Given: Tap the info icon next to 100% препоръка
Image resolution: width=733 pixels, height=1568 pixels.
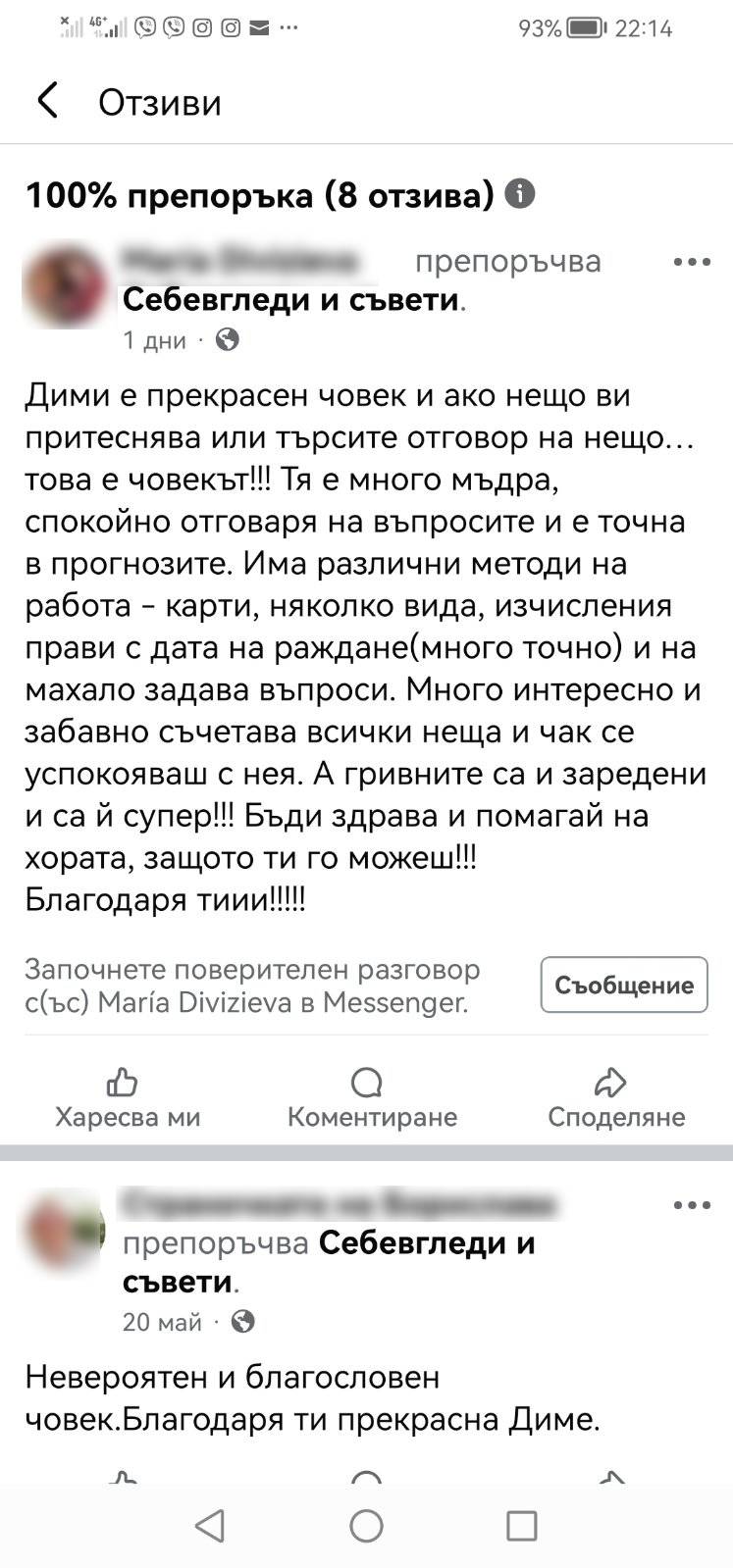Looking at the screenshot, I should [x=521, y=194].
